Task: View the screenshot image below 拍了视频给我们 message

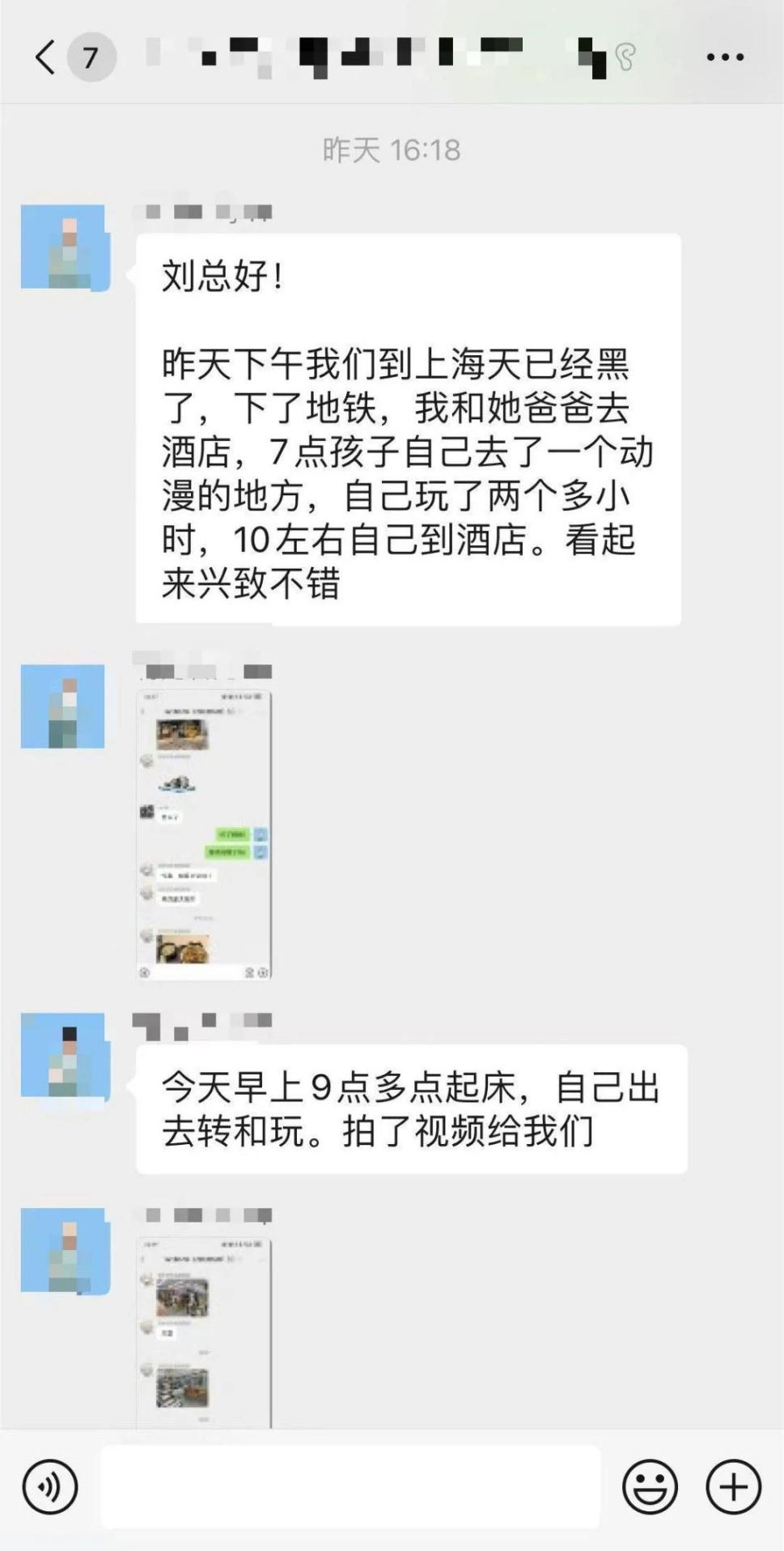Action: [204, 1331]
